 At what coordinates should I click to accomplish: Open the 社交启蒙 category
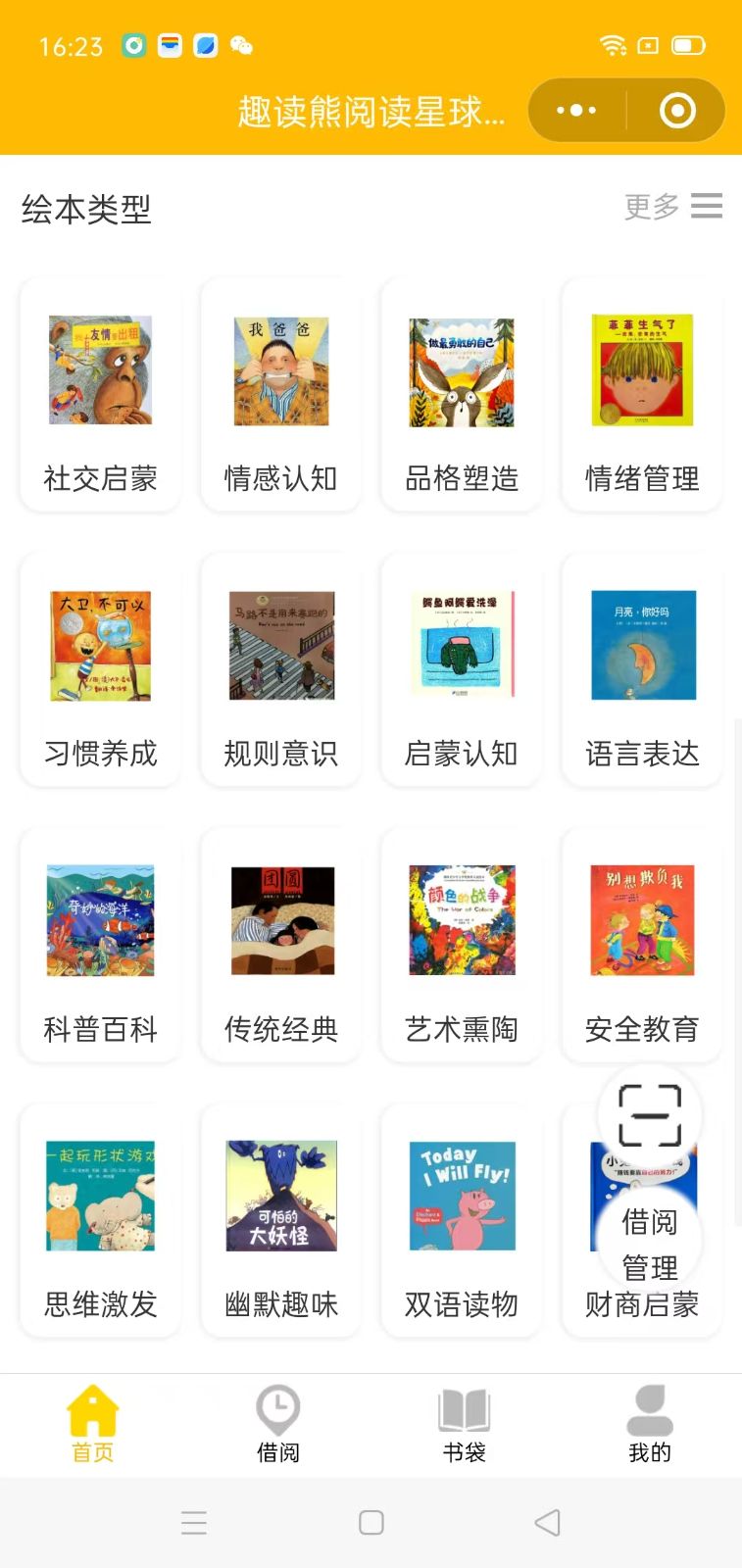pos(100,394)
